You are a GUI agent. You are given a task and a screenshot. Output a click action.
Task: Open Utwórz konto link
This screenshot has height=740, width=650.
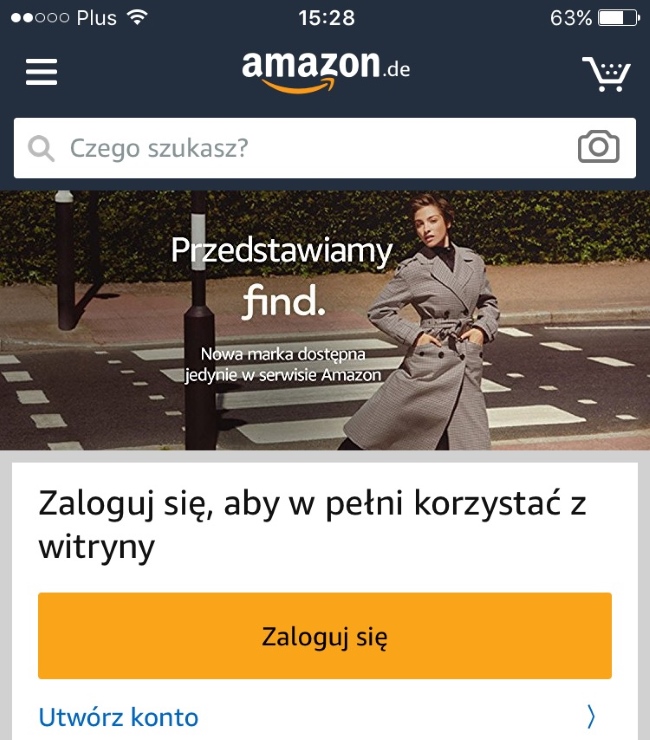(x=118, y=716)
